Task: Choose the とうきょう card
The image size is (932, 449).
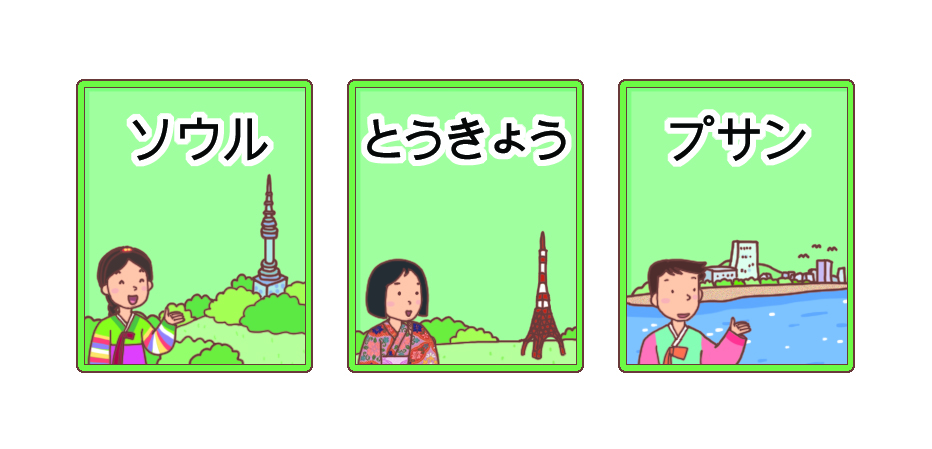Action: coord(465,226)
